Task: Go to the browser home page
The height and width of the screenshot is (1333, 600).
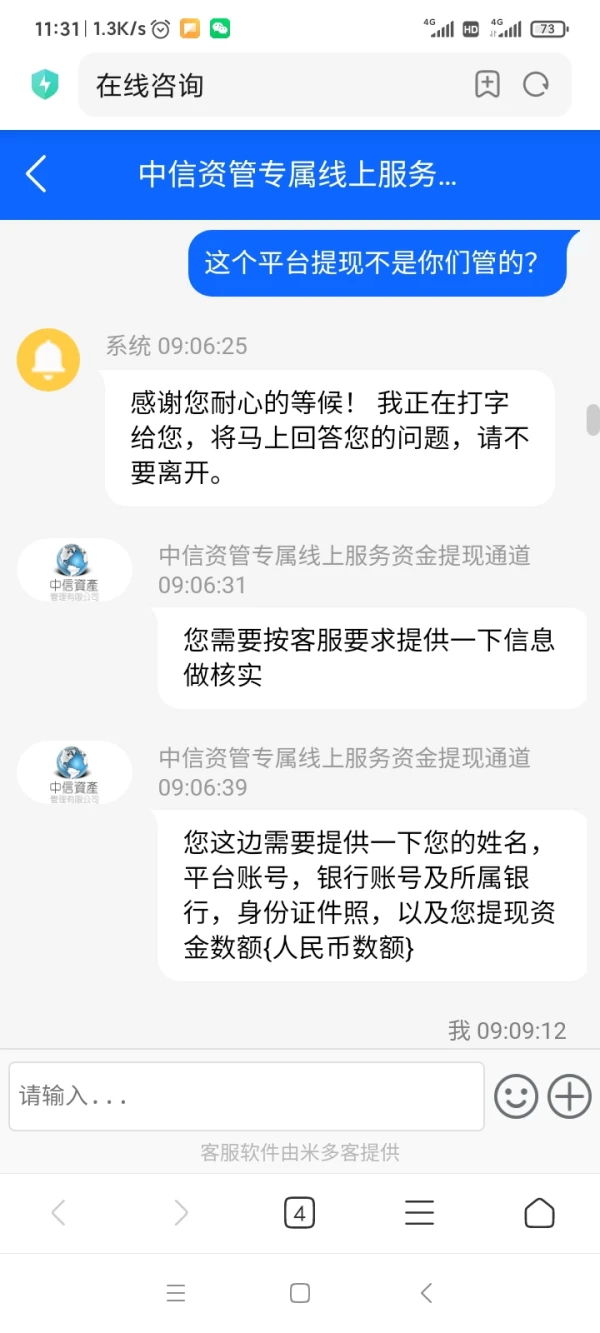Action: (x=539, y=1213)
